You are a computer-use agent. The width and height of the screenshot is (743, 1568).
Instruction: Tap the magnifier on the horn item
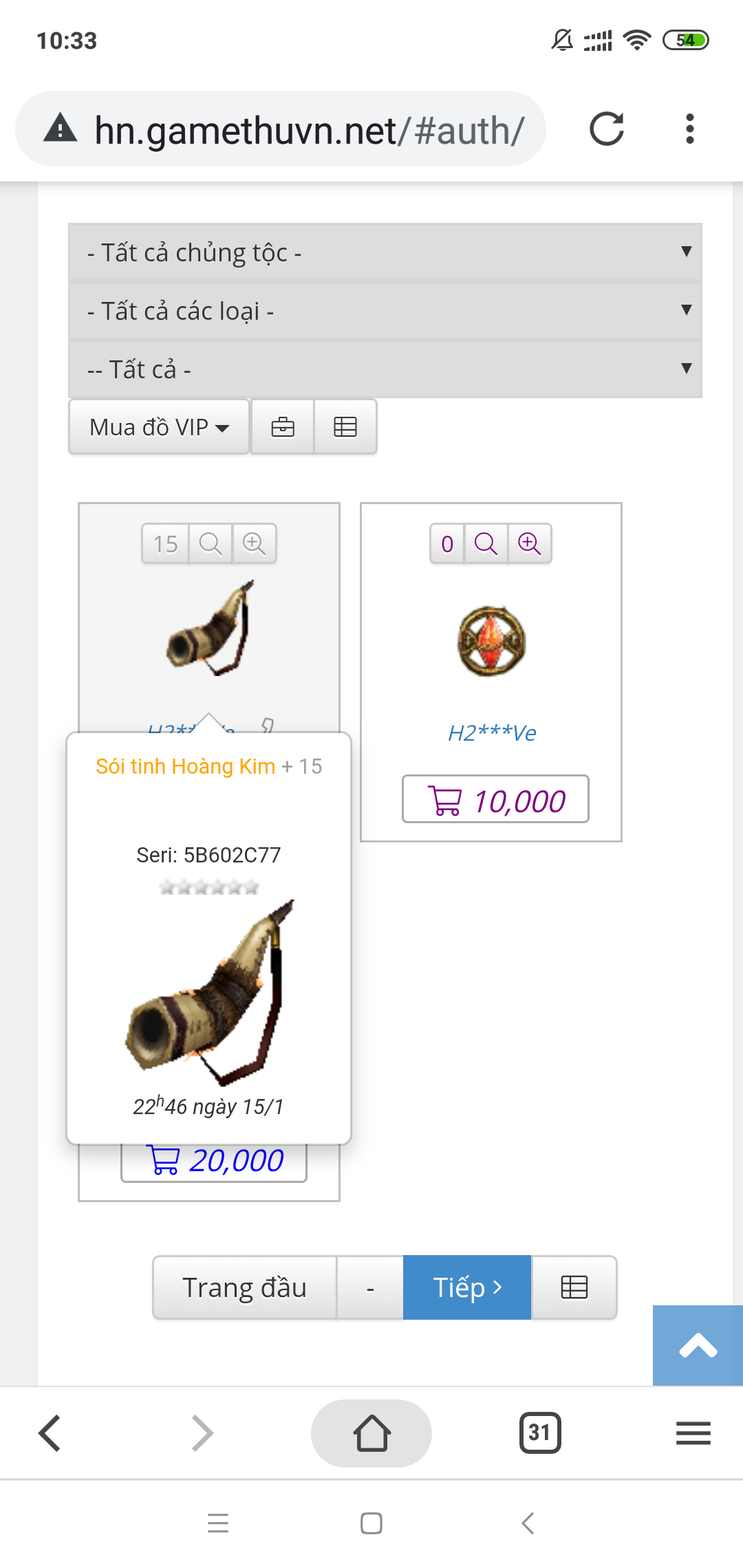pyautogui.click(x=211, y=544)
